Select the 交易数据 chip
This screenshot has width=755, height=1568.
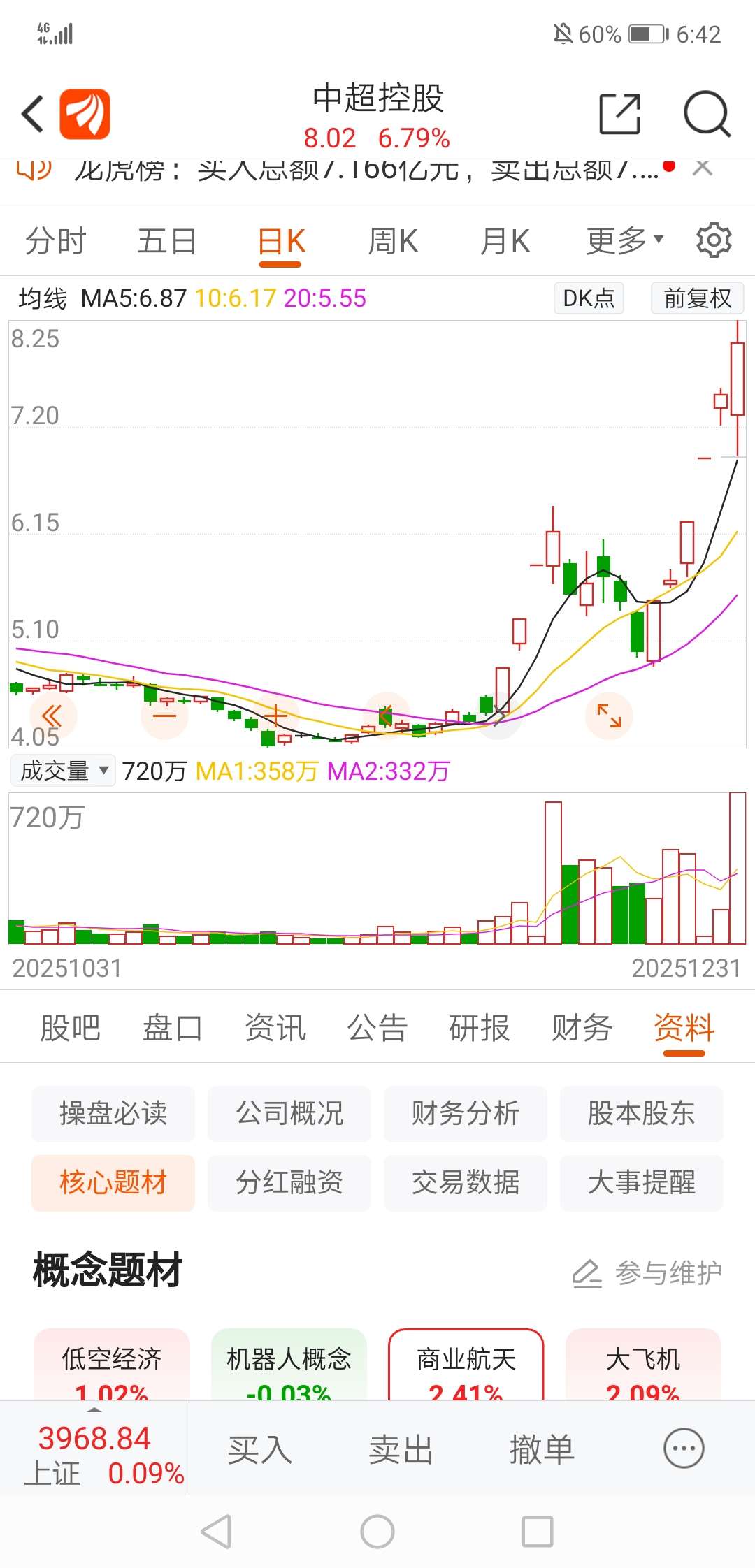point(466,1182)
